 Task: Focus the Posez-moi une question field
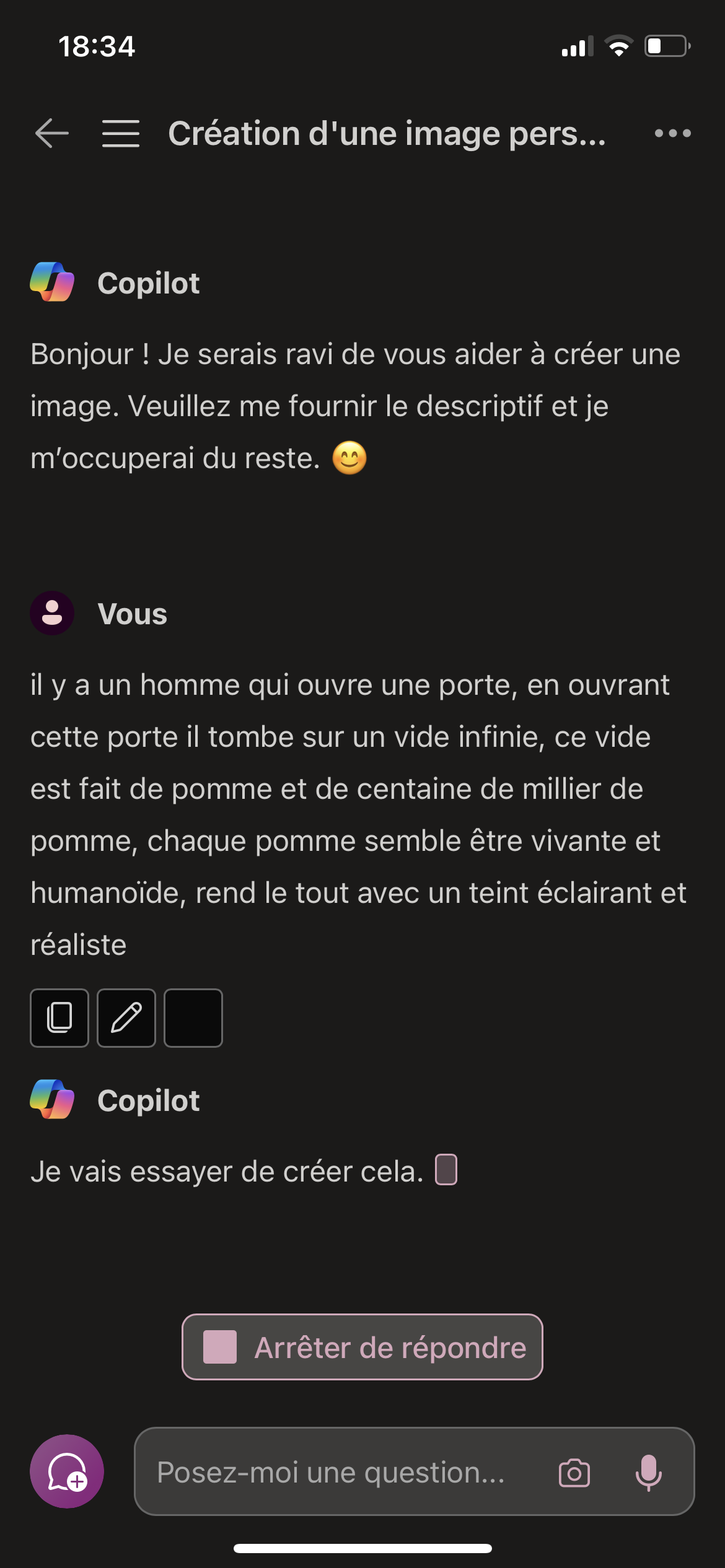pyautogui.click(x=347, y=1472)
